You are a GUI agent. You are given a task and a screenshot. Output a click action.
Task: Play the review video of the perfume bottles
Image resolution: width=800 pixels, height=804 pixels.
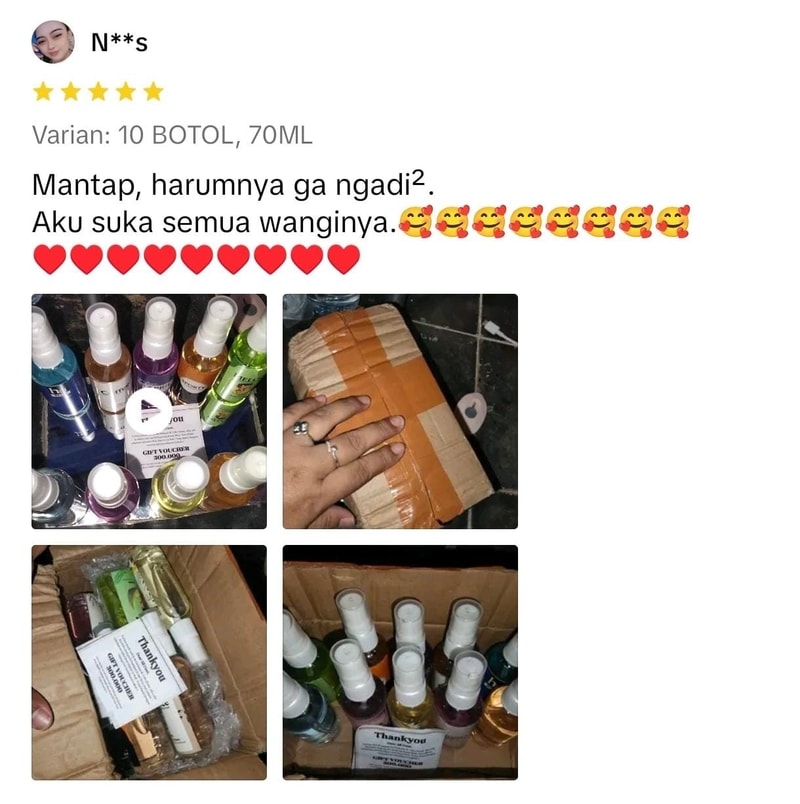tap(148, 411)
